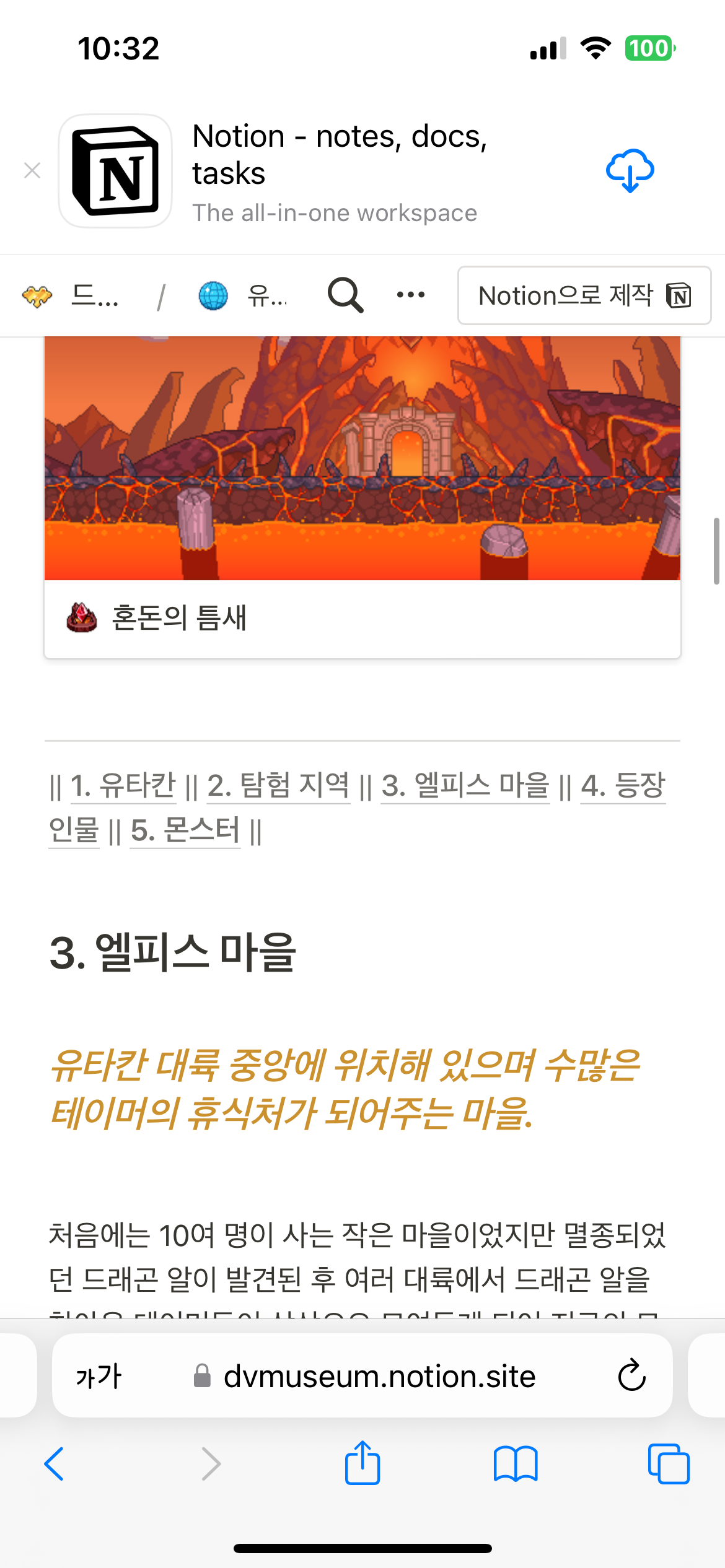
Task: Go to the 3. 엘피스 마을 link
Action: (465, 786)
